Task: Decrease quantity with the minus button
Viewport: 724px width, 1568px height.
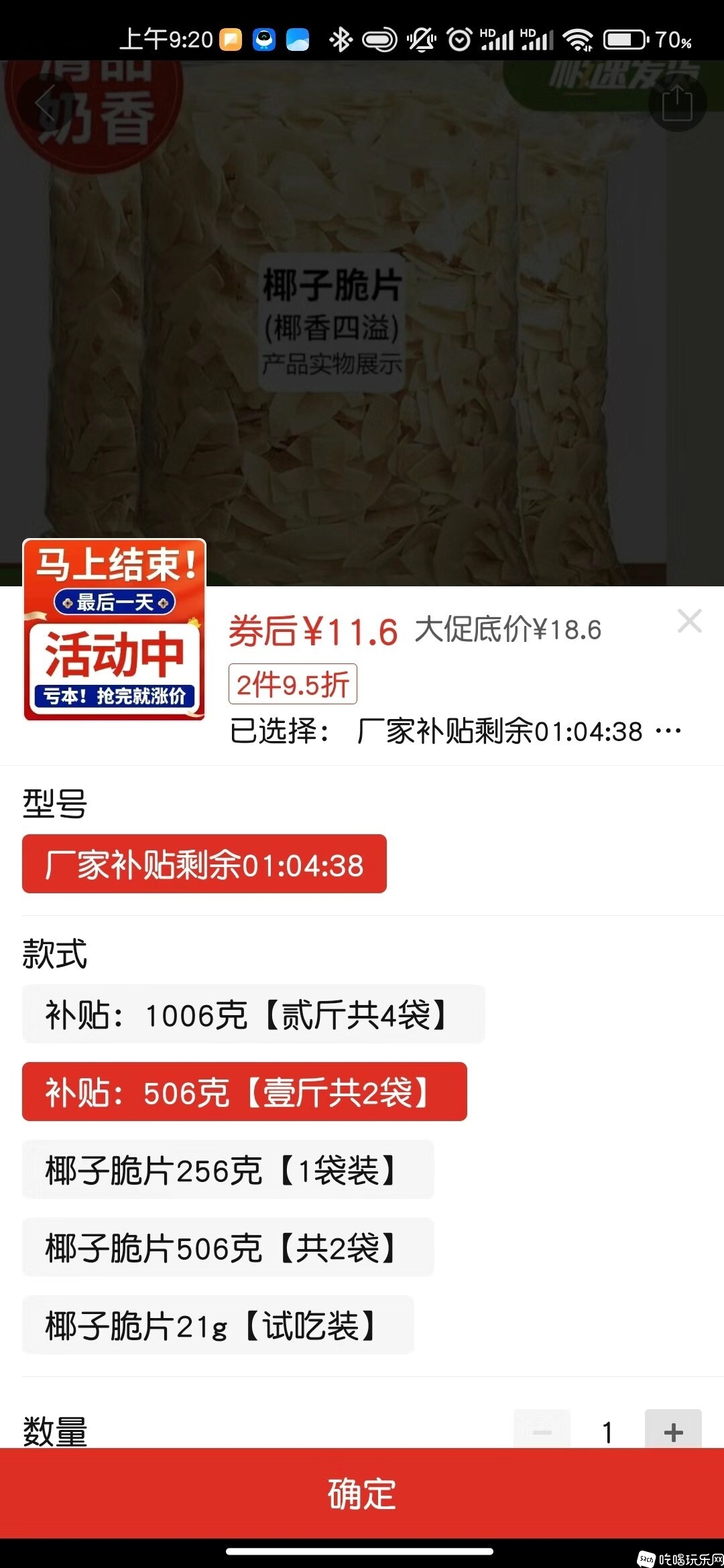Action: coord(542,1431)
